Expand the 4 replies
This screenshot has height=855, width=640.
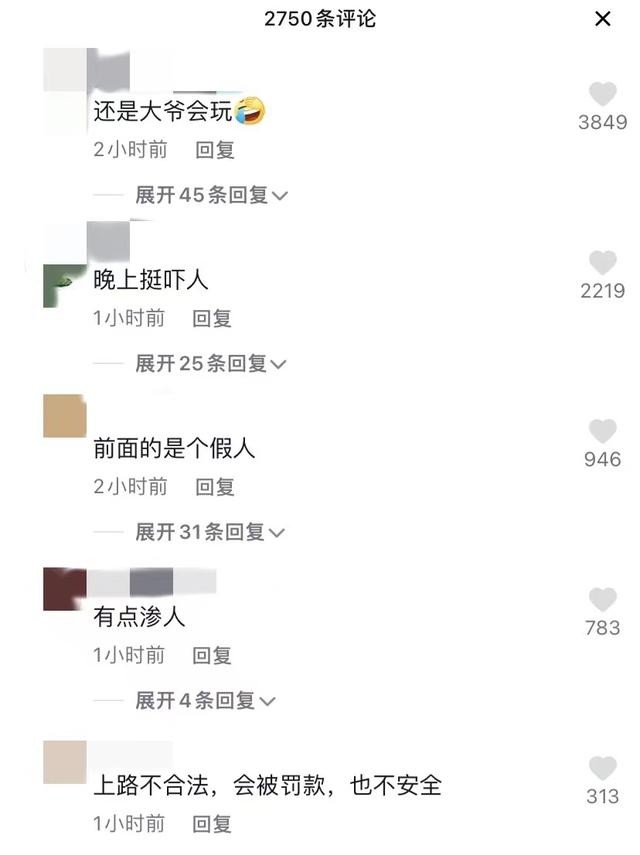(206, 700)
